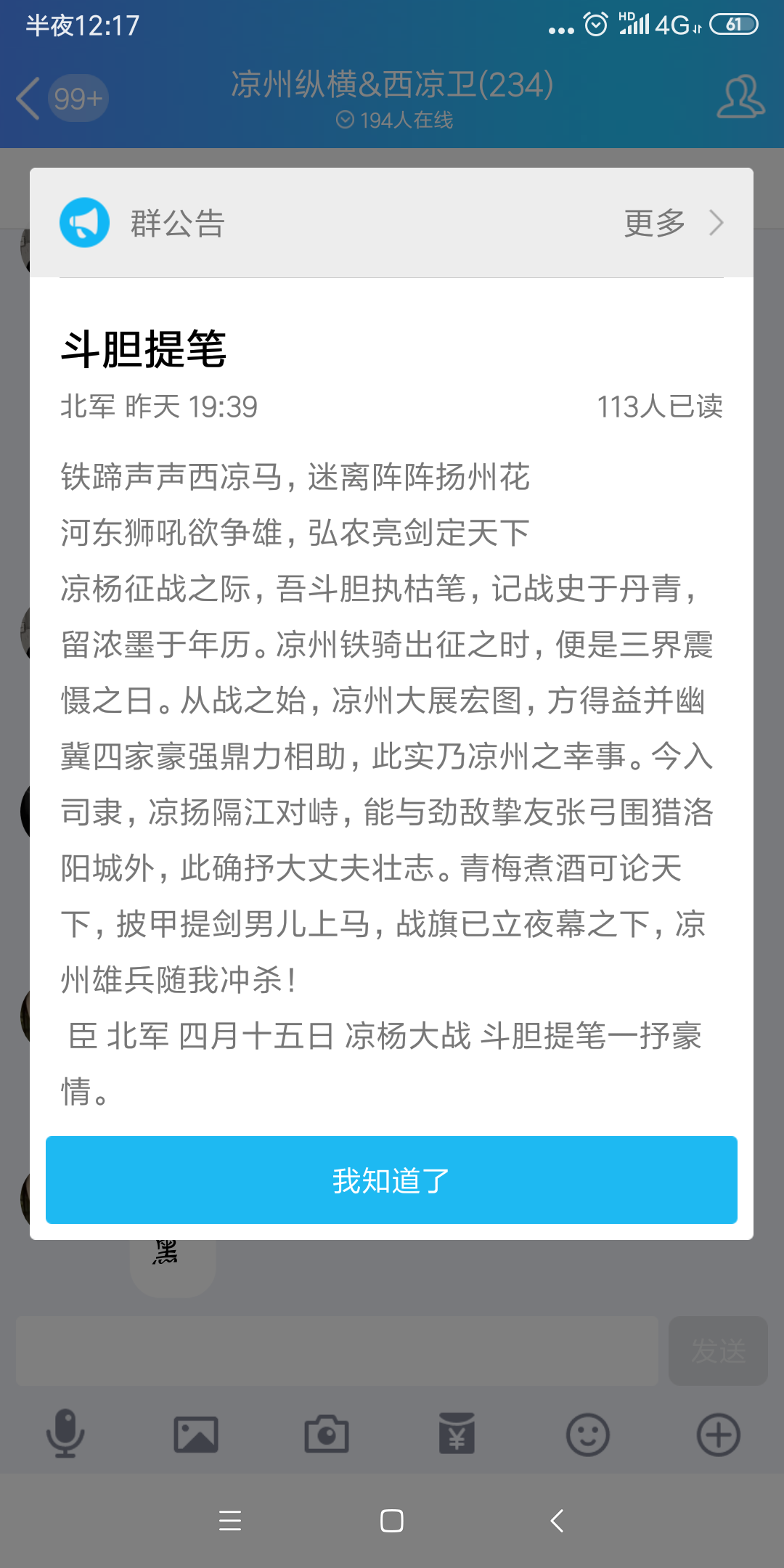Viewport: 784px width, 1568px height.
Task: Open the emoji smiley panel
Action: (587, 1434)
